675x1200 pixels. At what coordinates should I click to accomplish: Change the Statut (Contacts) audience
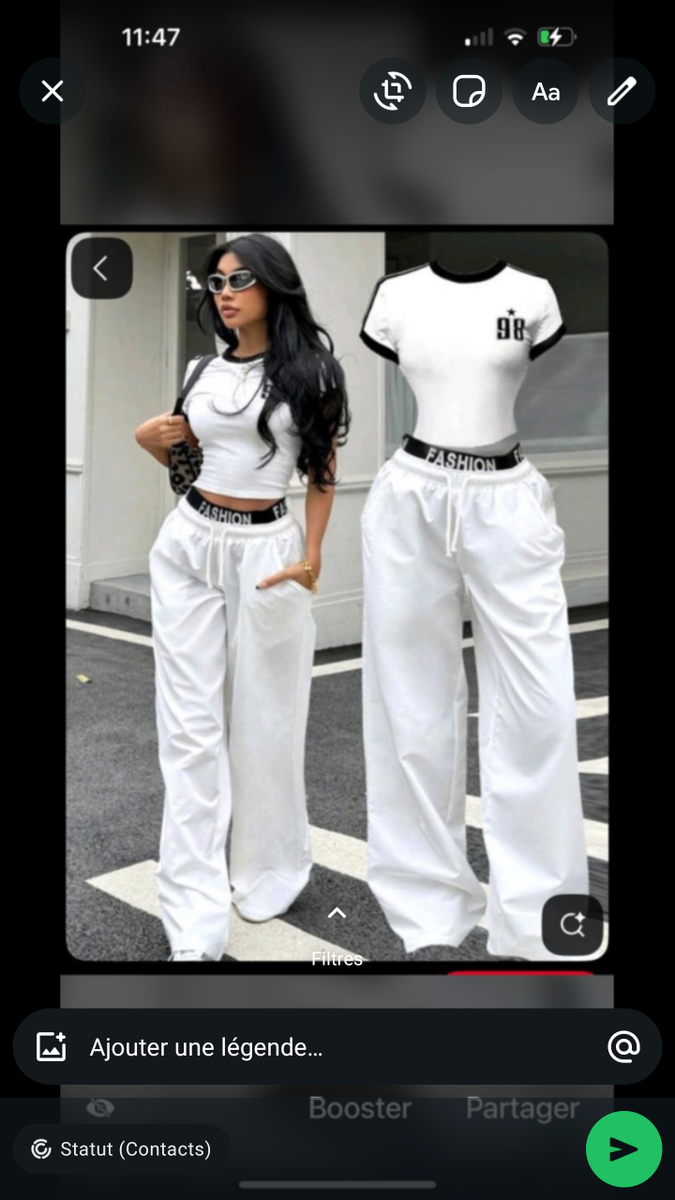(122, 1149)
